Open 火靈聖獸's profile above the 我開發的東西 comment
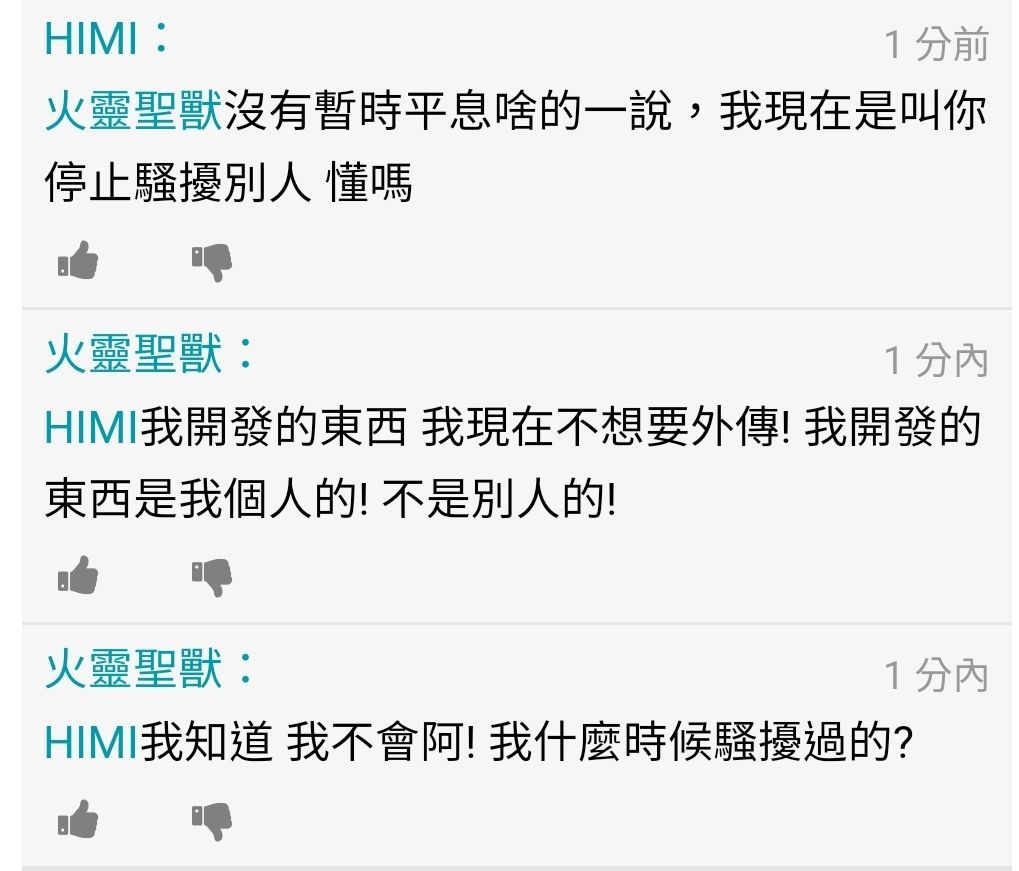This screenshot has height=871, width=1019. pos(134,355)
